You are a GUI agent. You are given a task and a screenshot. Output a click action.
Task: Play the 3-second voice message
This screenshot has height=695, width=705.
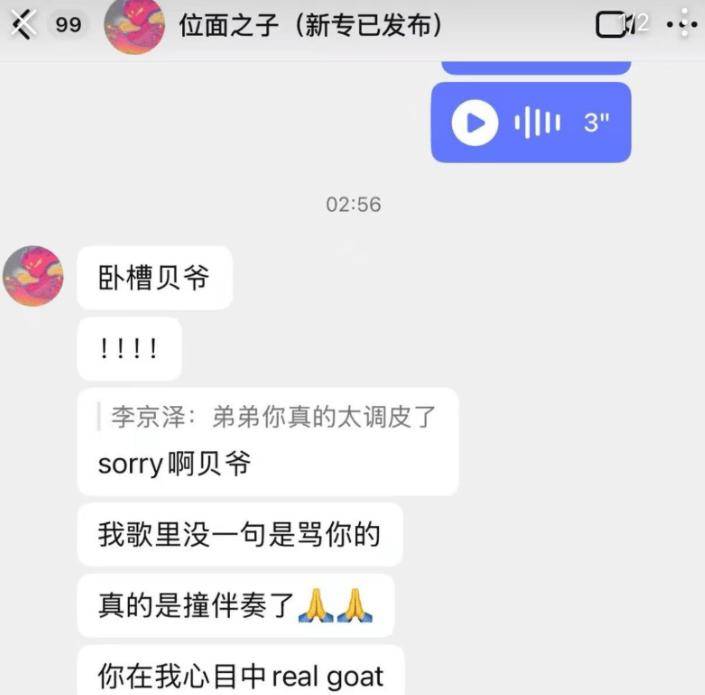pos(474,123)
